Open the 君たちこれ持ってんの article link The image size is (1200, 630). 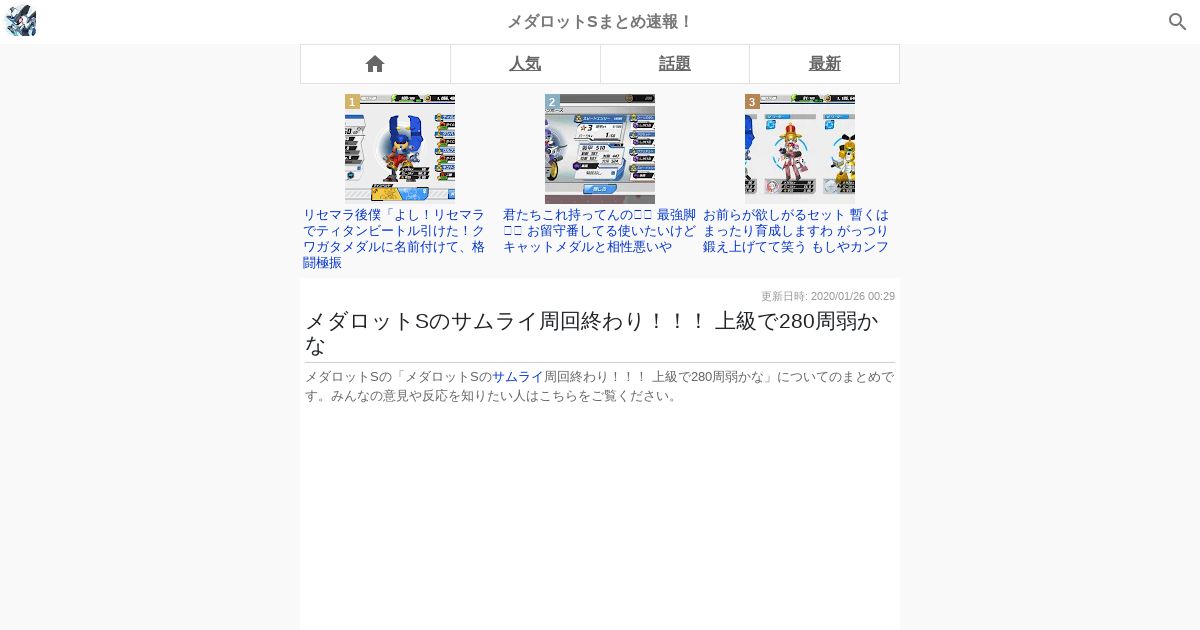(x=599, y=231)
